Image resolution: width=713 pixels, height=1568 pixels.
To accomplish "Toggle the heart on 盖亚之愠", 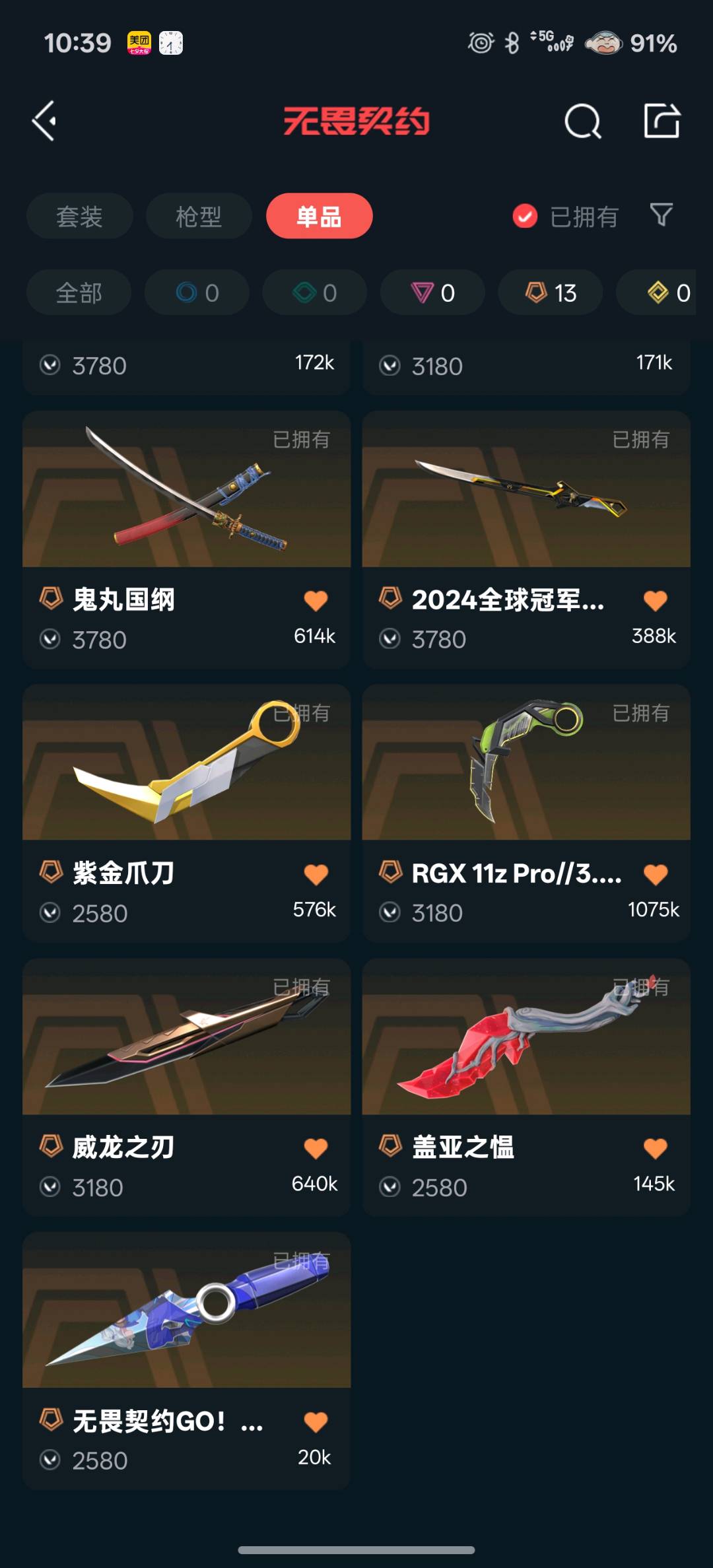I will 655,1149.
